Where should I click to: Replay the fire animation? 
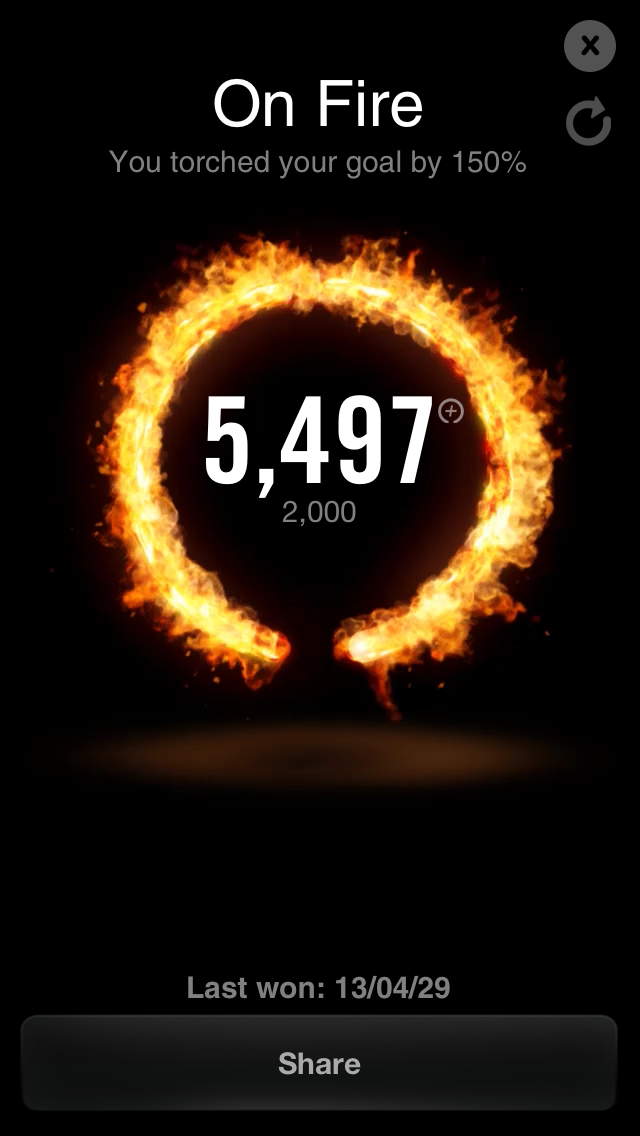588,123
